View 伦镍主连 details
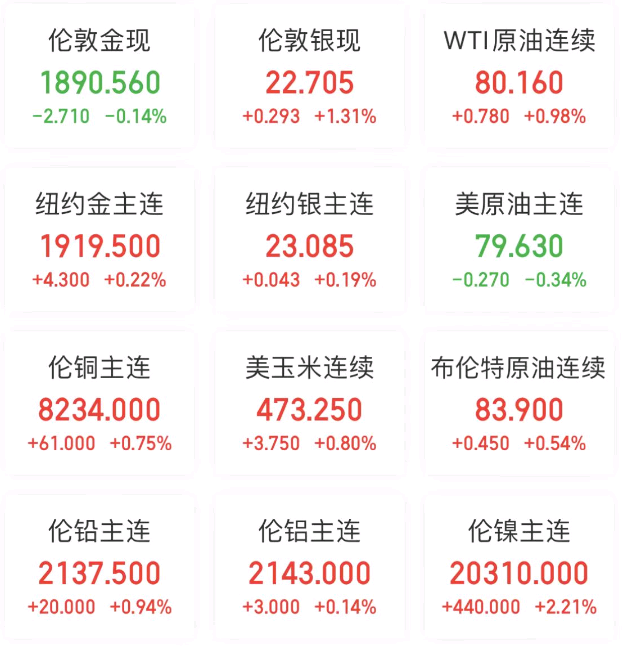Viewport: 622px width, 646px height. [519, 570]
